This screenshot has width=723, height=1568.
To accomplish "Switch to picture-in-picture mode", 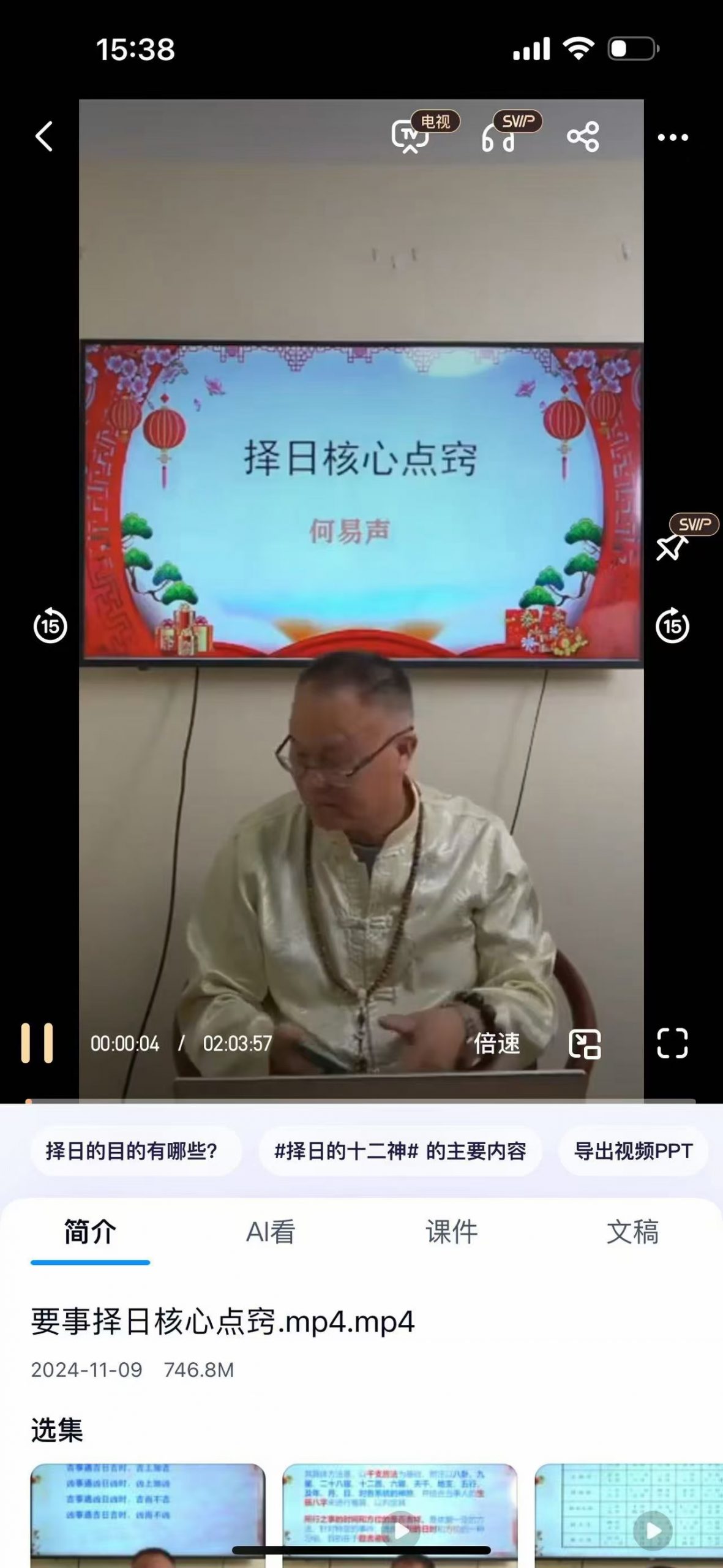I will (x=585, y=1043).
